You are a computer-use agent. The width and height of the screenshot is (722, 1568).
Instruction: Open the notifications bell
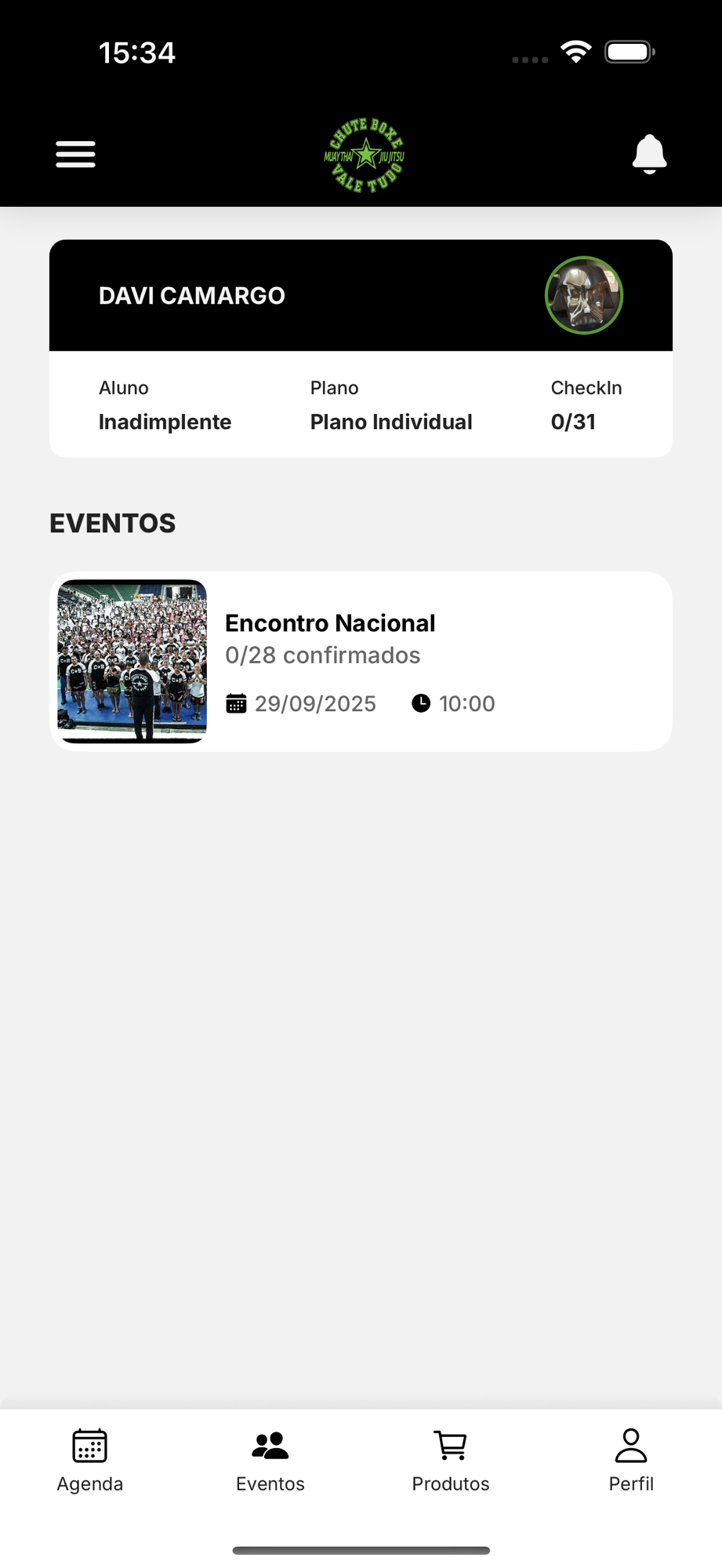point(649,154)
